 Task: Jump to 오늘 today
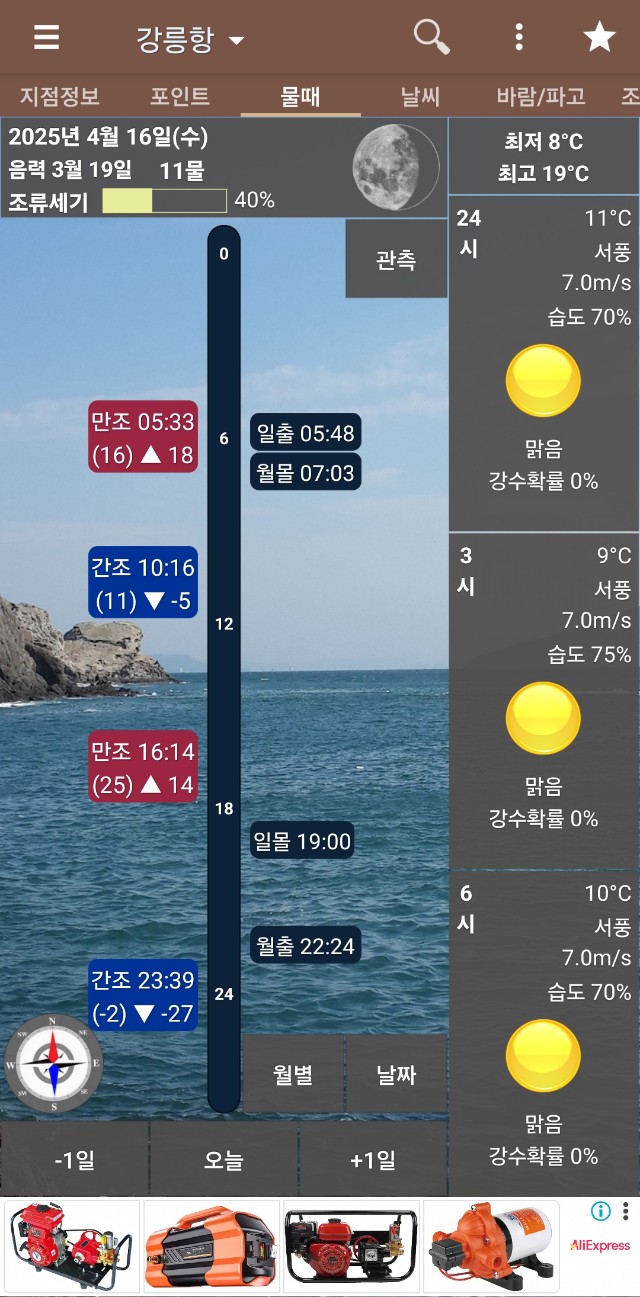(223, 1159)
